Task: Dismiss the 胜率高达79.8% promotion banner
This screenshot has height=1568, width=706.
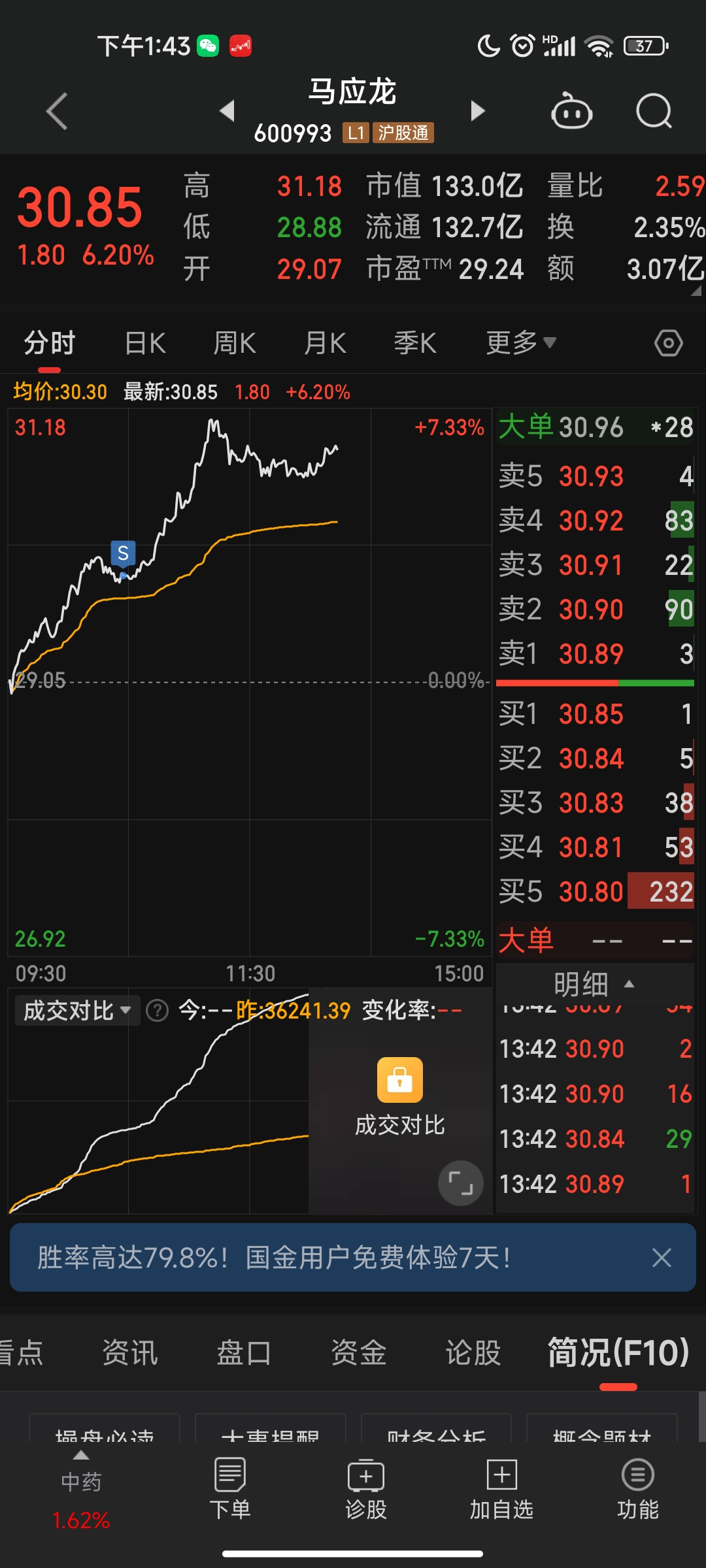Action: [x=662, y=1258]
